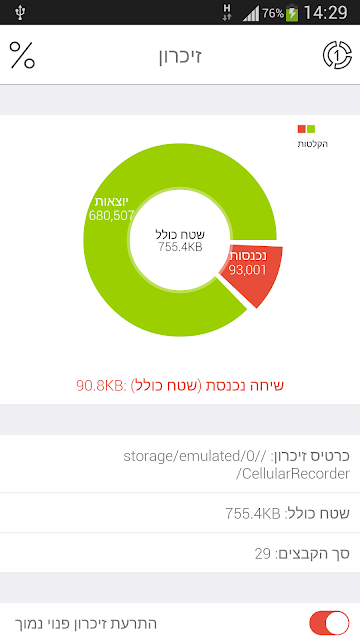
Task: Tap the percent icon in the header
Action: click(22, 55)
